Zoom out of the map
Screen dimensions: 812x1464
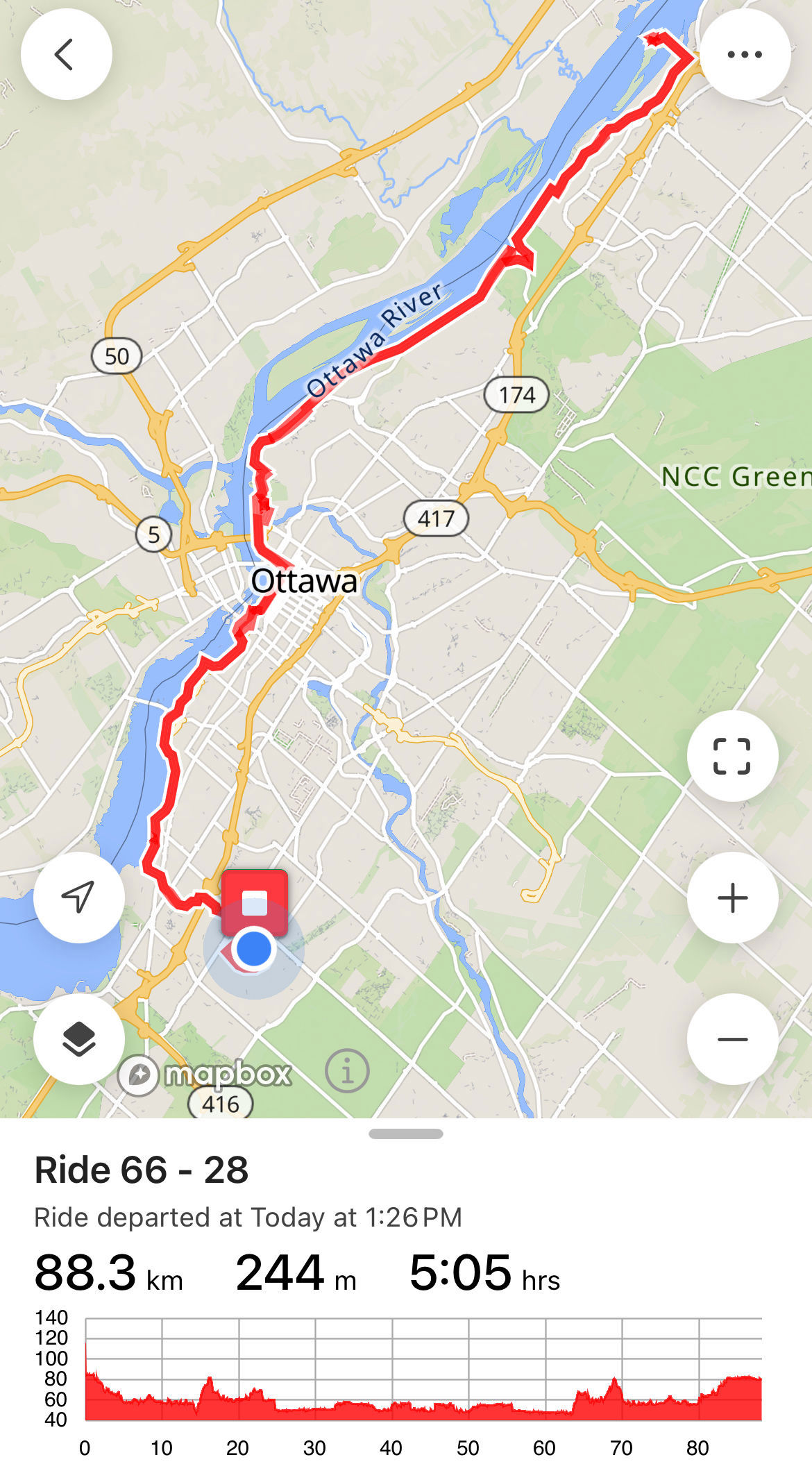(x=732, y=1039)
